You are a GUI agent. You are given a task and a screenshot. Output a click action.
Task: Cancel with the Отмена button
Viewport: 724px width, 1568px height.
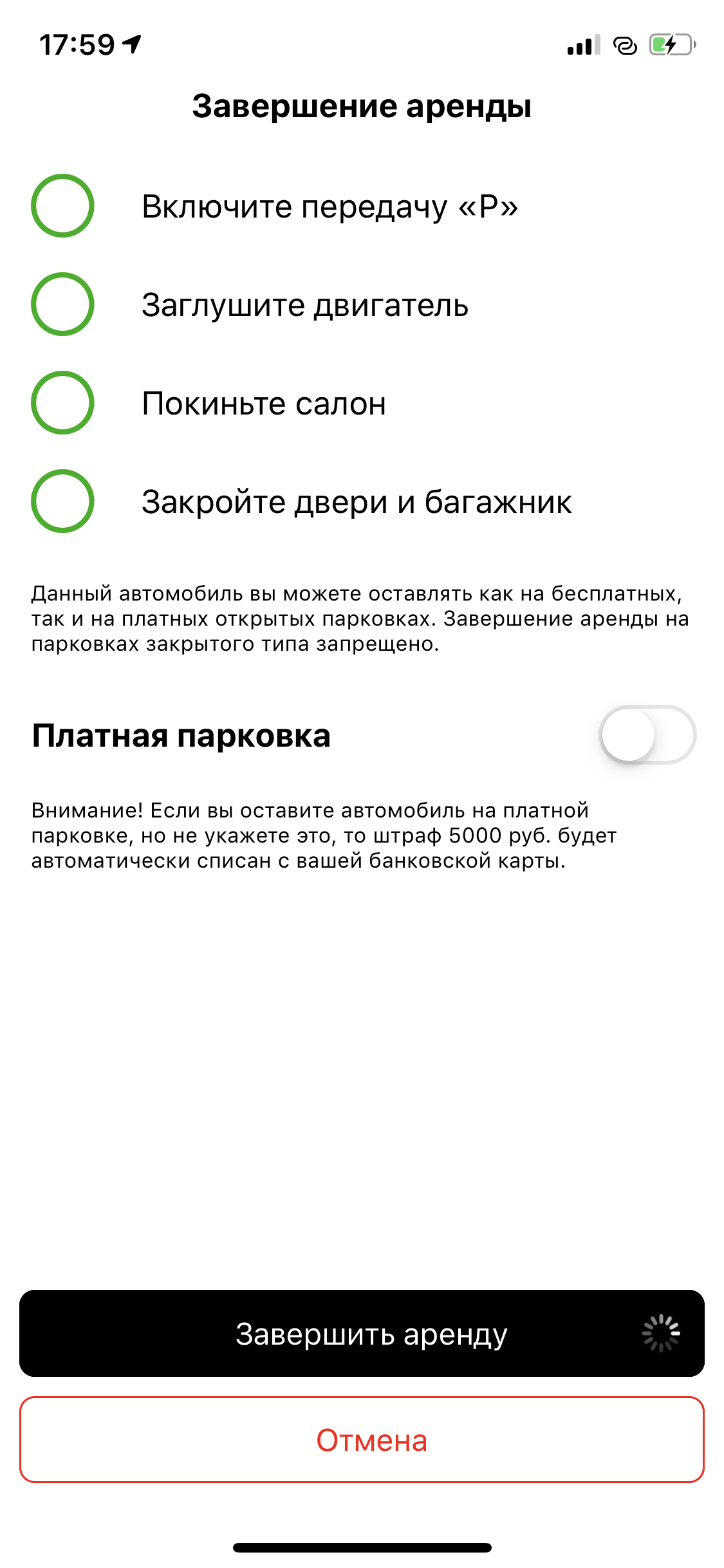(362, 1439)
